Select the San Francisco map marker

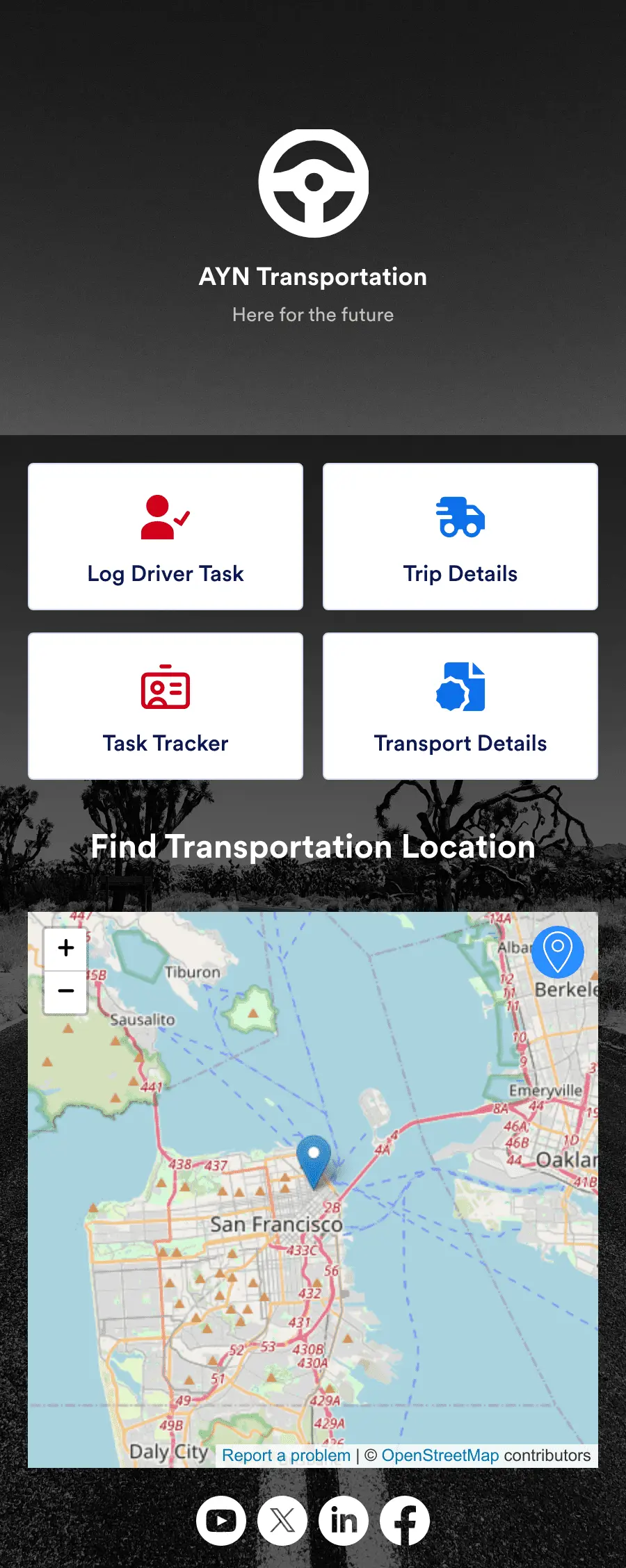click(314, 1154)
